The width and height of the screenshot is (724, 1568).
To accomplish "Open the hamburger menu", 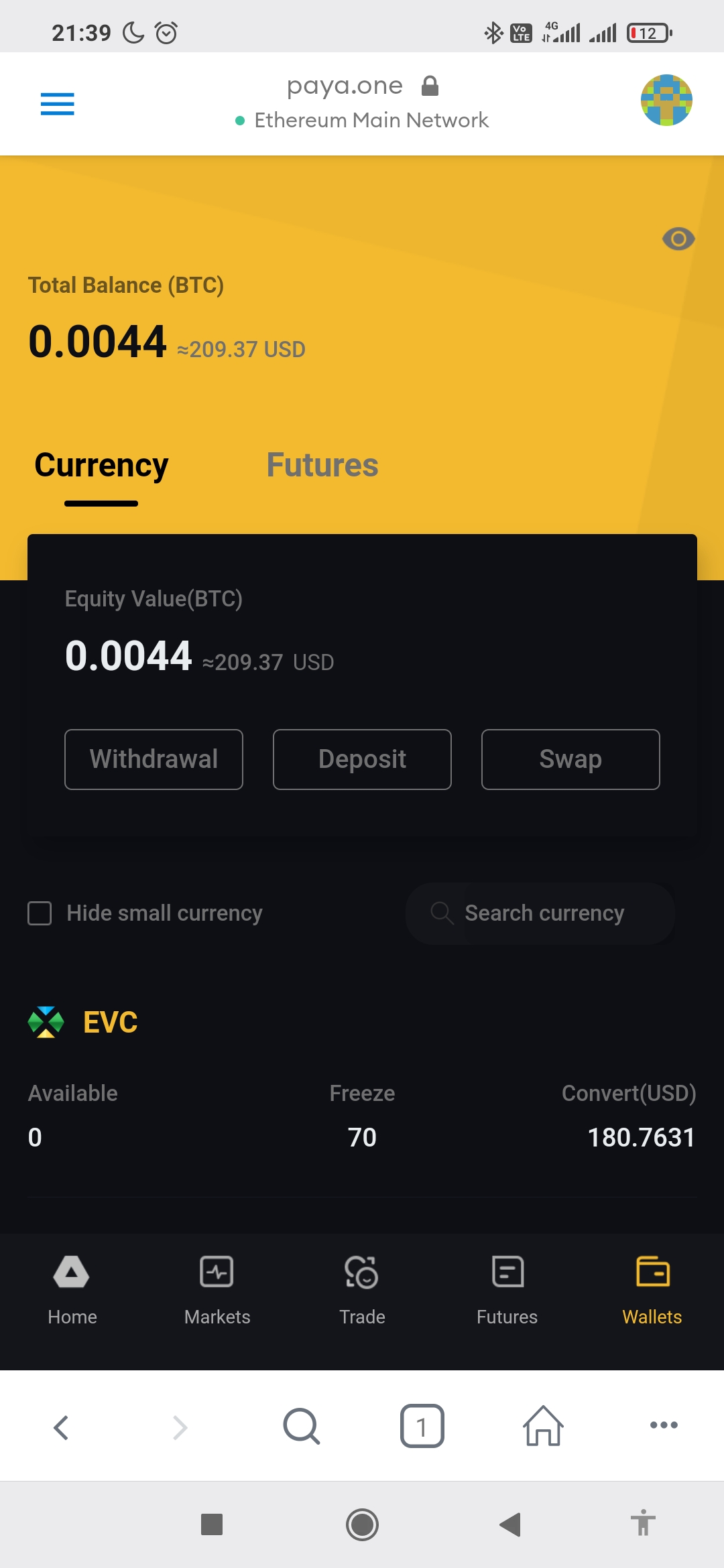I will point(57,104).
